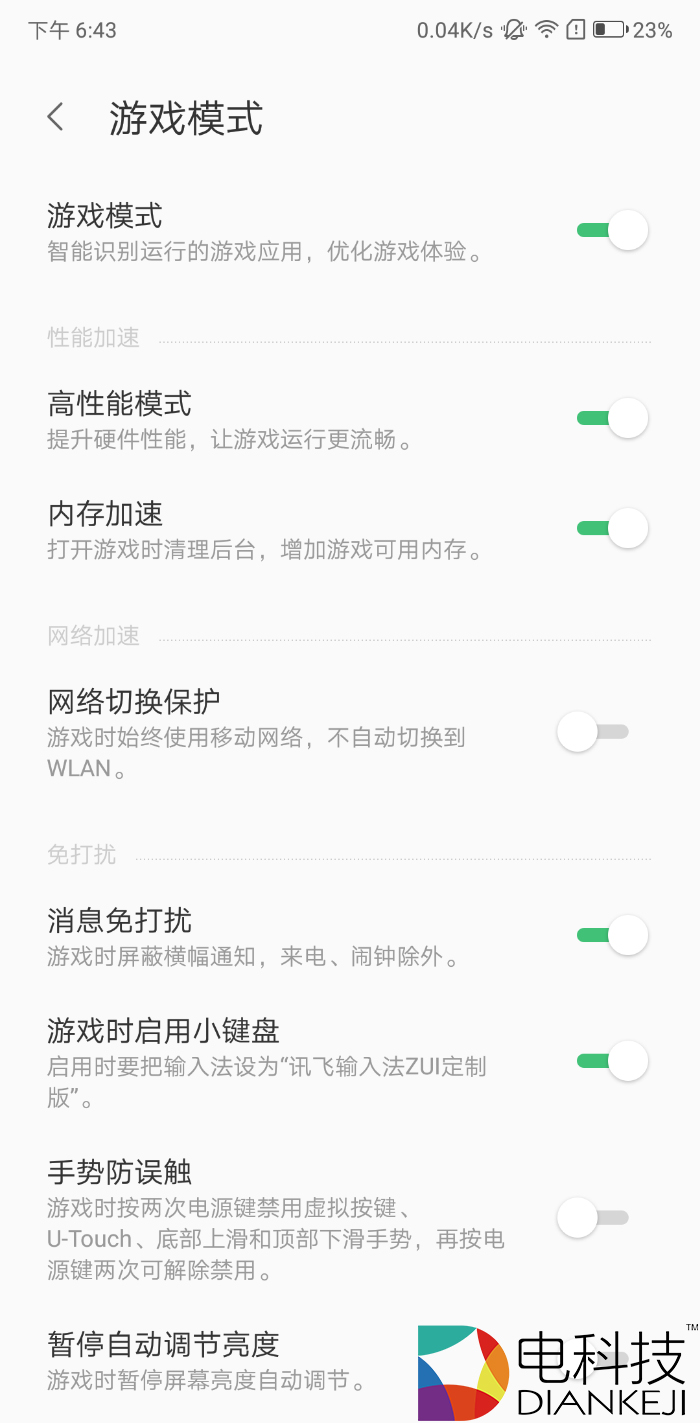Go back from 游戏模式 settings
This screenshot has width=700, height=1423.
point(56,117)
